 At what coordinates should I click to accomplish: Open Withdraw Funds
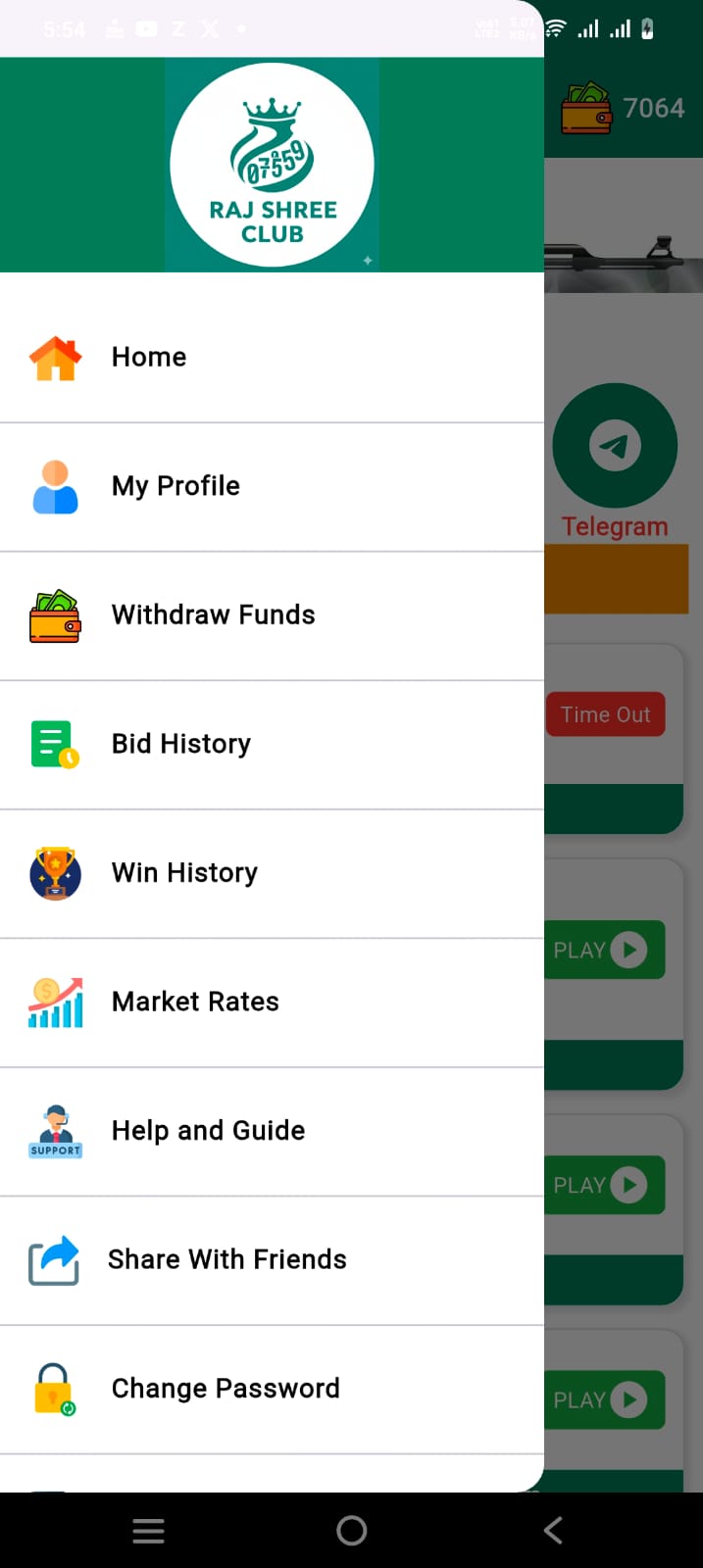pyautogui.click(x=213, y=615)
